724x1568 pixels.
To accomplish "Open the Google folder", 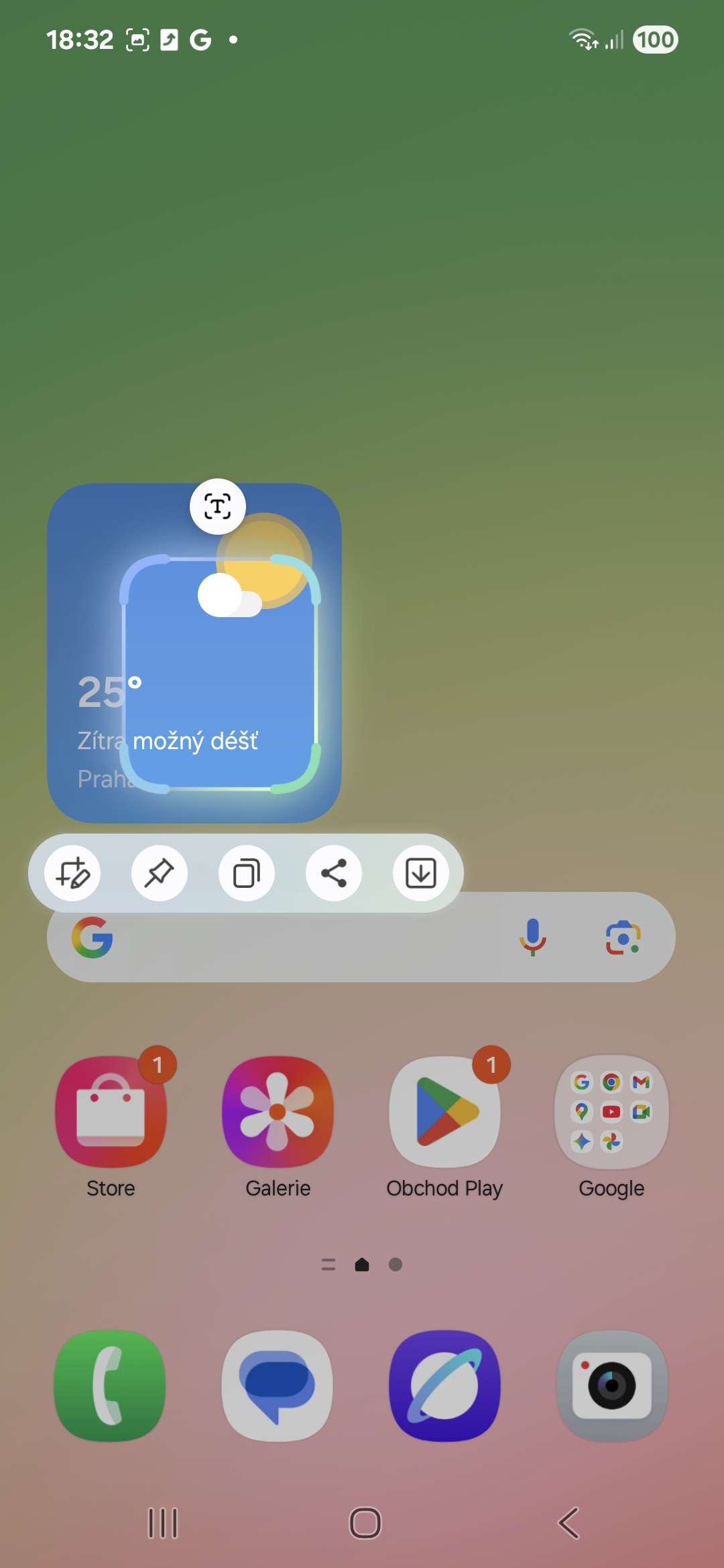I will coord(611,1112).
